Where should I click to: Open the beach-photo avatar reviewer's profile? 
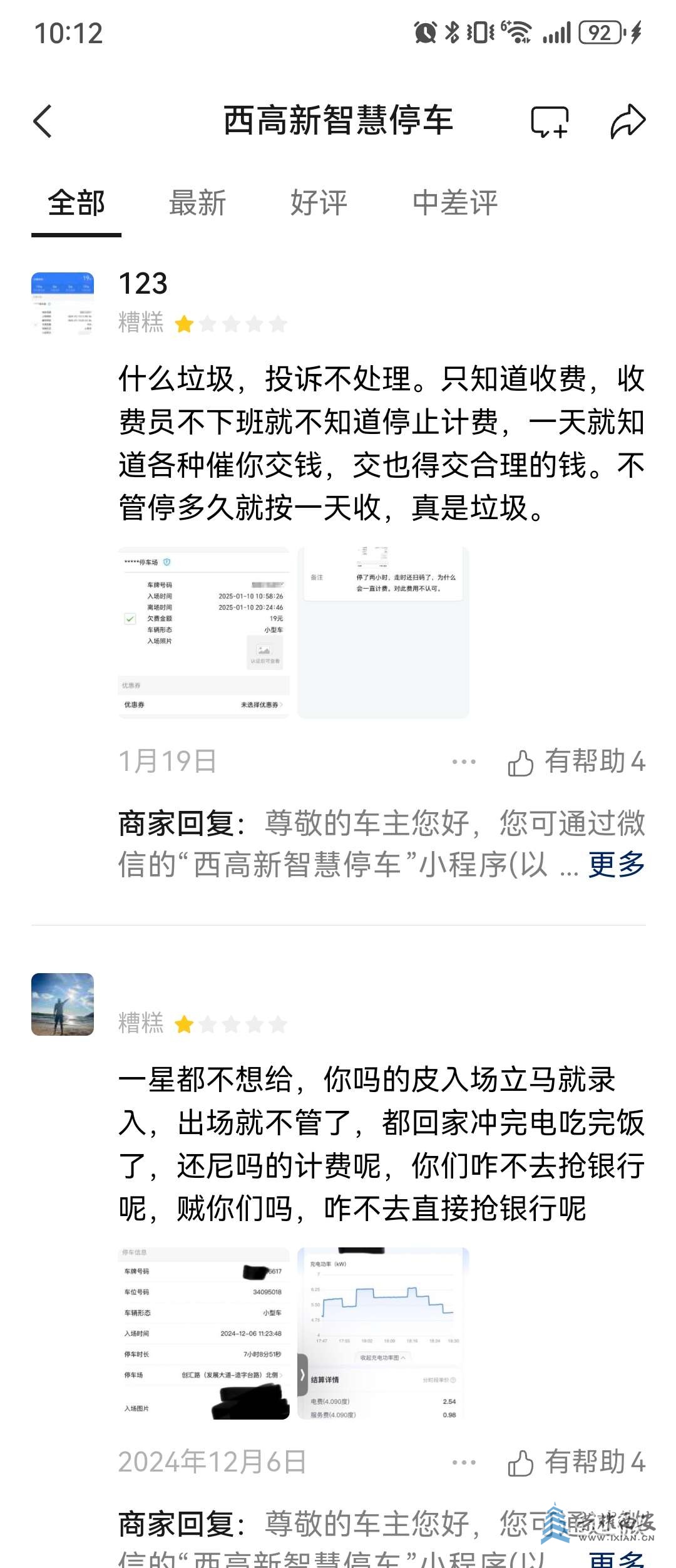coord(63,1004)
